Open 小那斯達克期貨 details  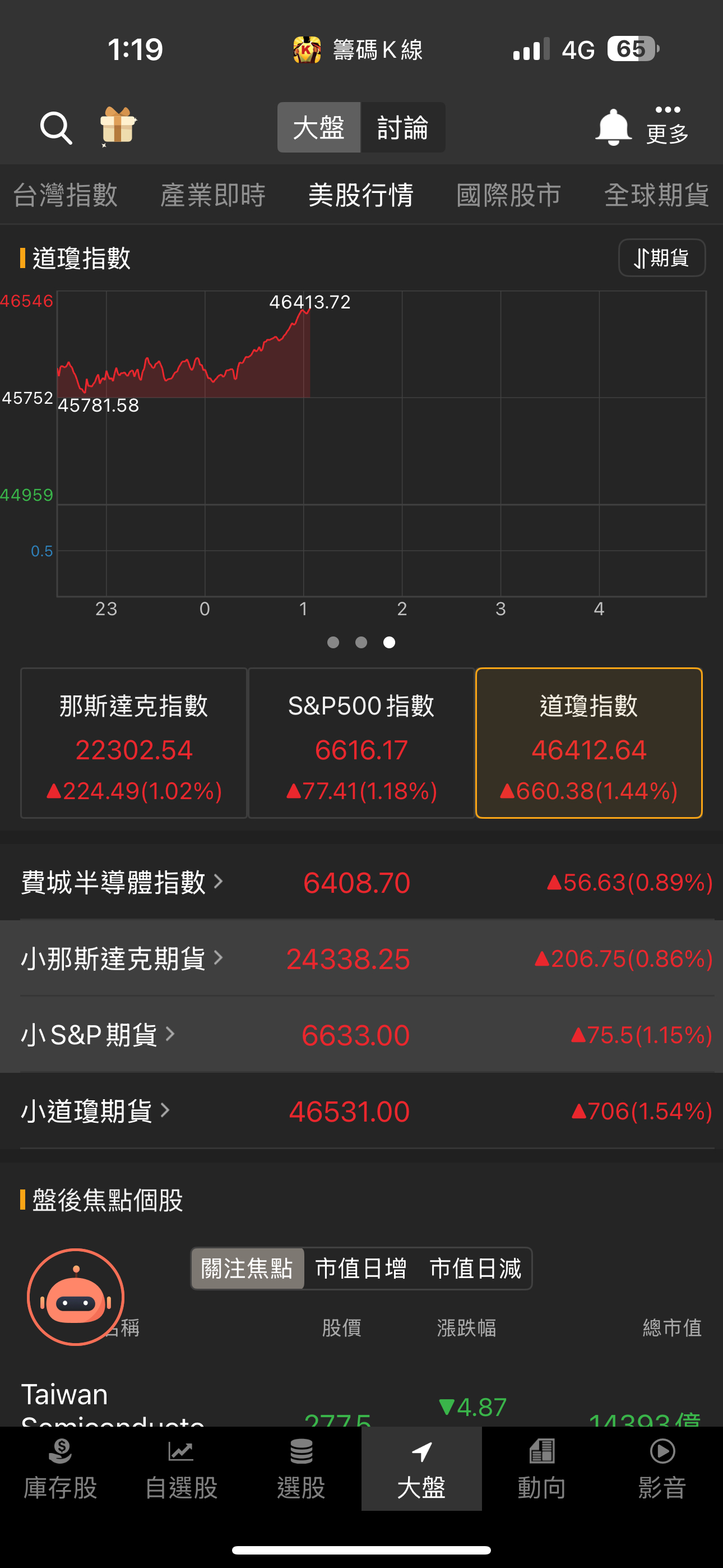(x=122, y=958)
